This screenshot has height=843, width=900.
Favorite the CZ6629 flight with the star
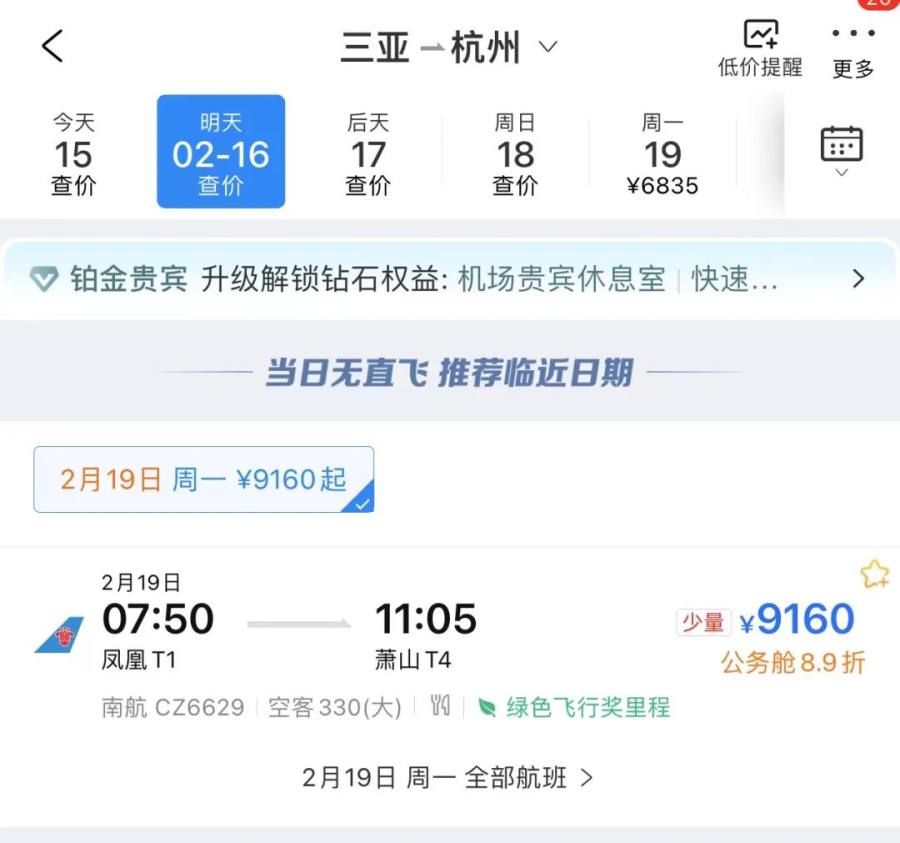coord(874,575)
